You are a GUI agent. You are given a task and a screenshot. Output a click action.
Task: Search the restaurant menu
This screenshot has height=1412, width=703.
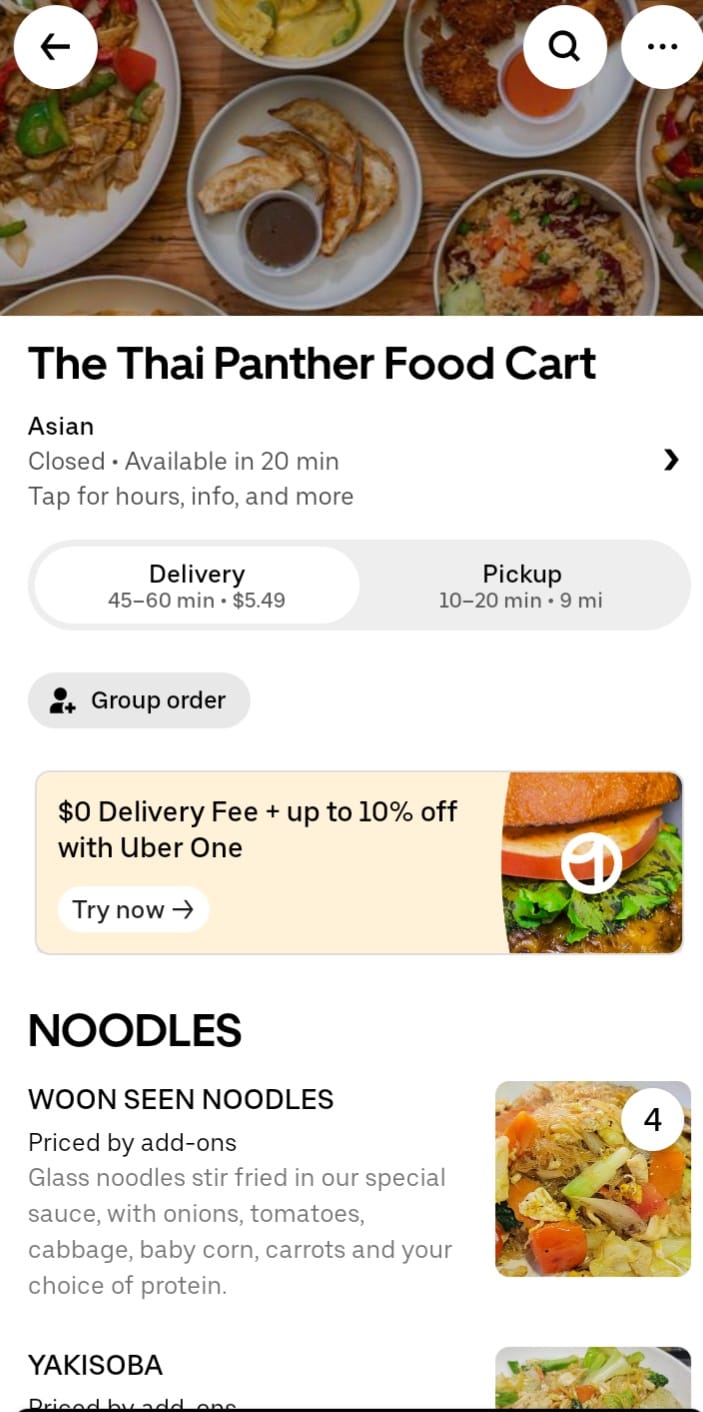pyautogui.click(x=564, y=47)
